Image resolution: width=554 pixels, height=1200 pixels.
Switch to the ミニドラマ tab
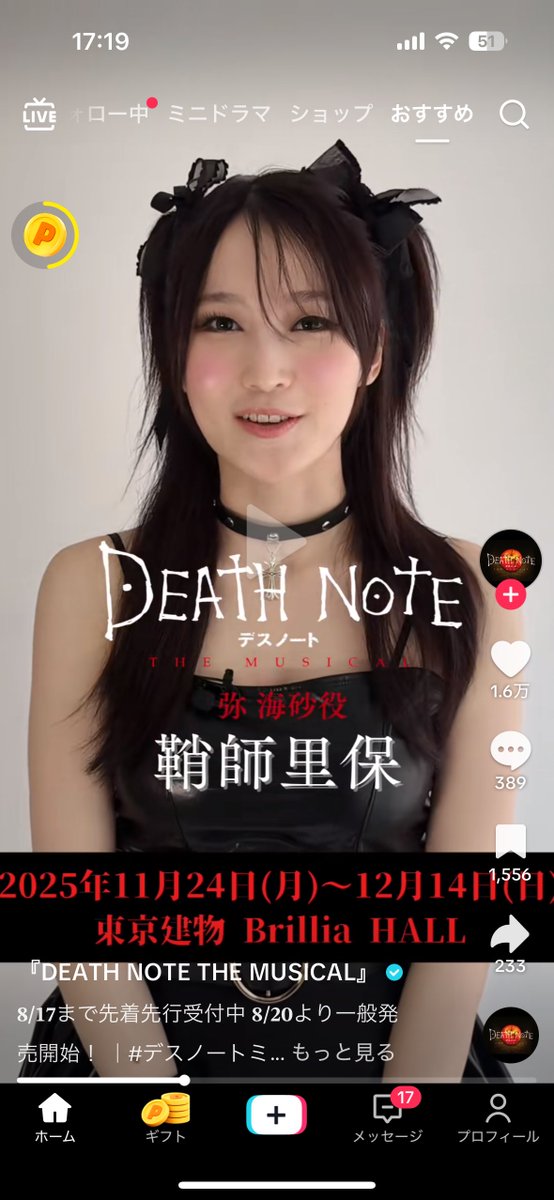[218, 114]
